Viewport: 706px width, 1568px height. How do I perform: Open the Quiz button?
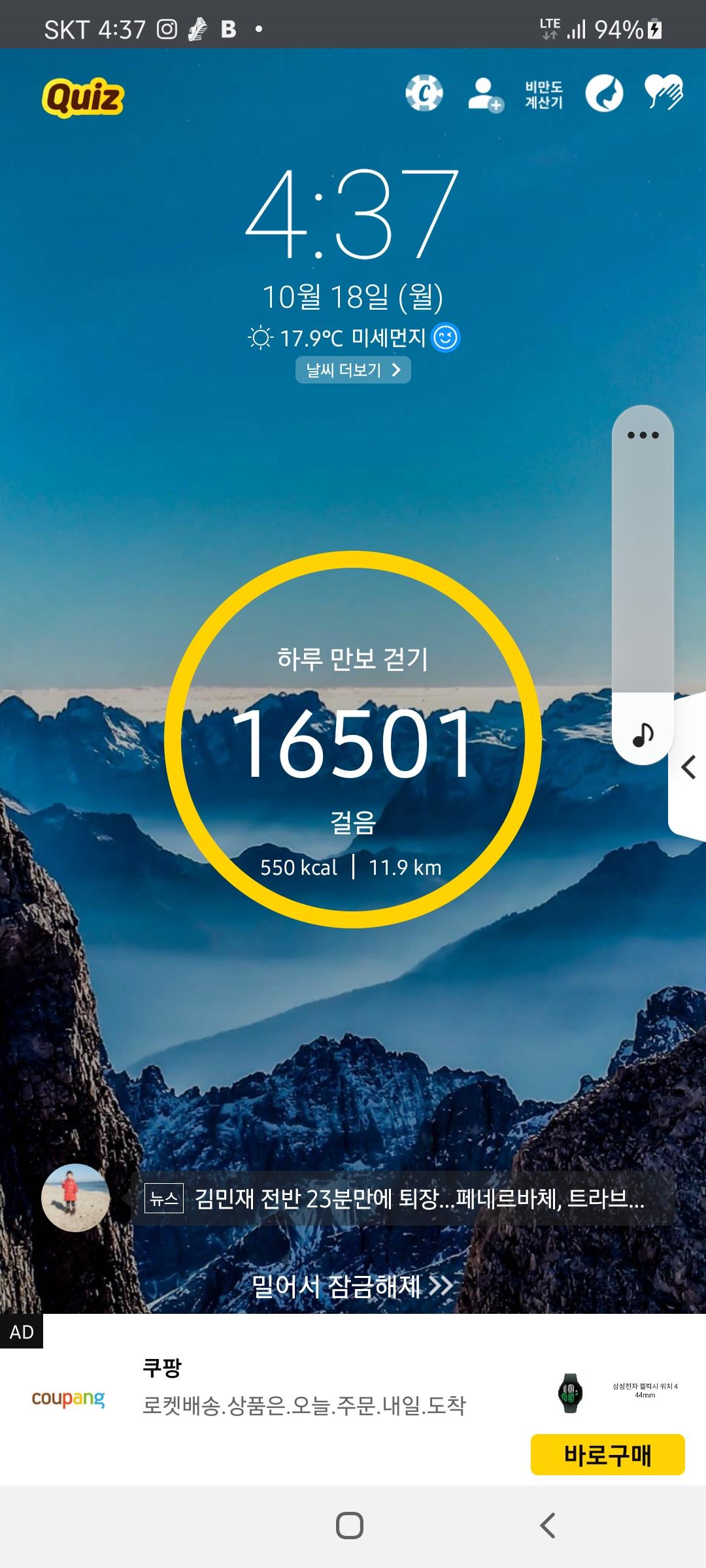click(83, 98)
